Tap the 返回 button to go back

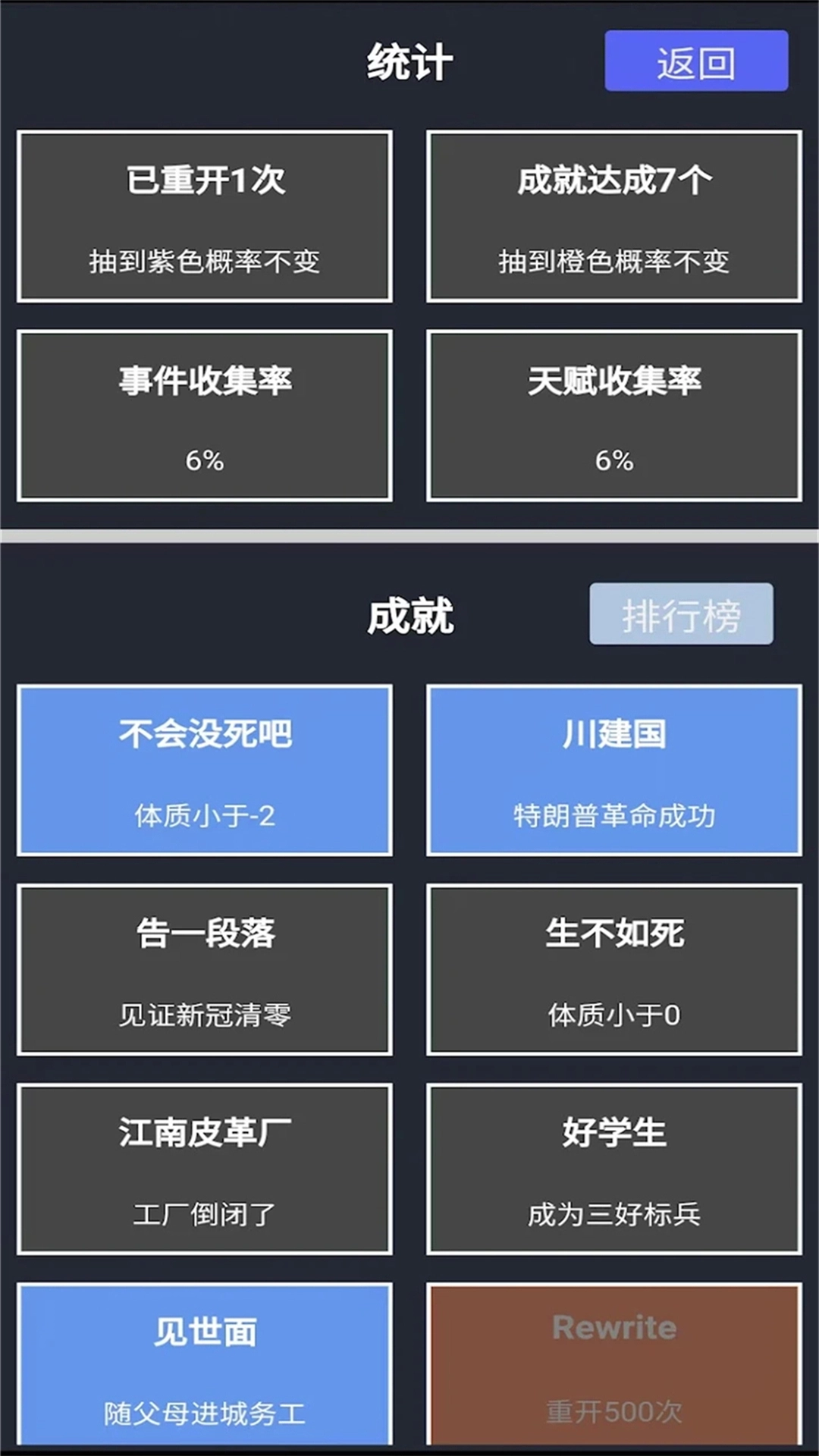click(x=695, y=61)
